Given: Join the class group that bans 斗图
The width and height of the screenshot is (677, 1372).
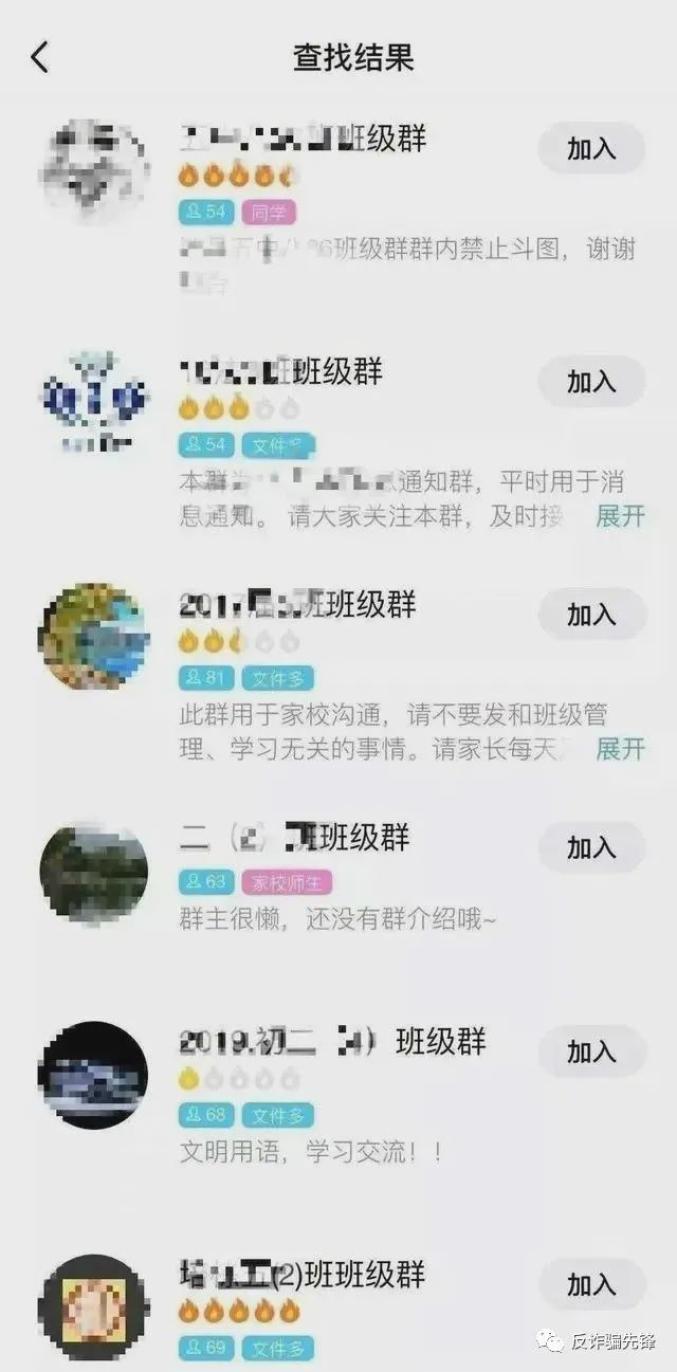Looking at the screenshot, I should click(x=591, y=149).
